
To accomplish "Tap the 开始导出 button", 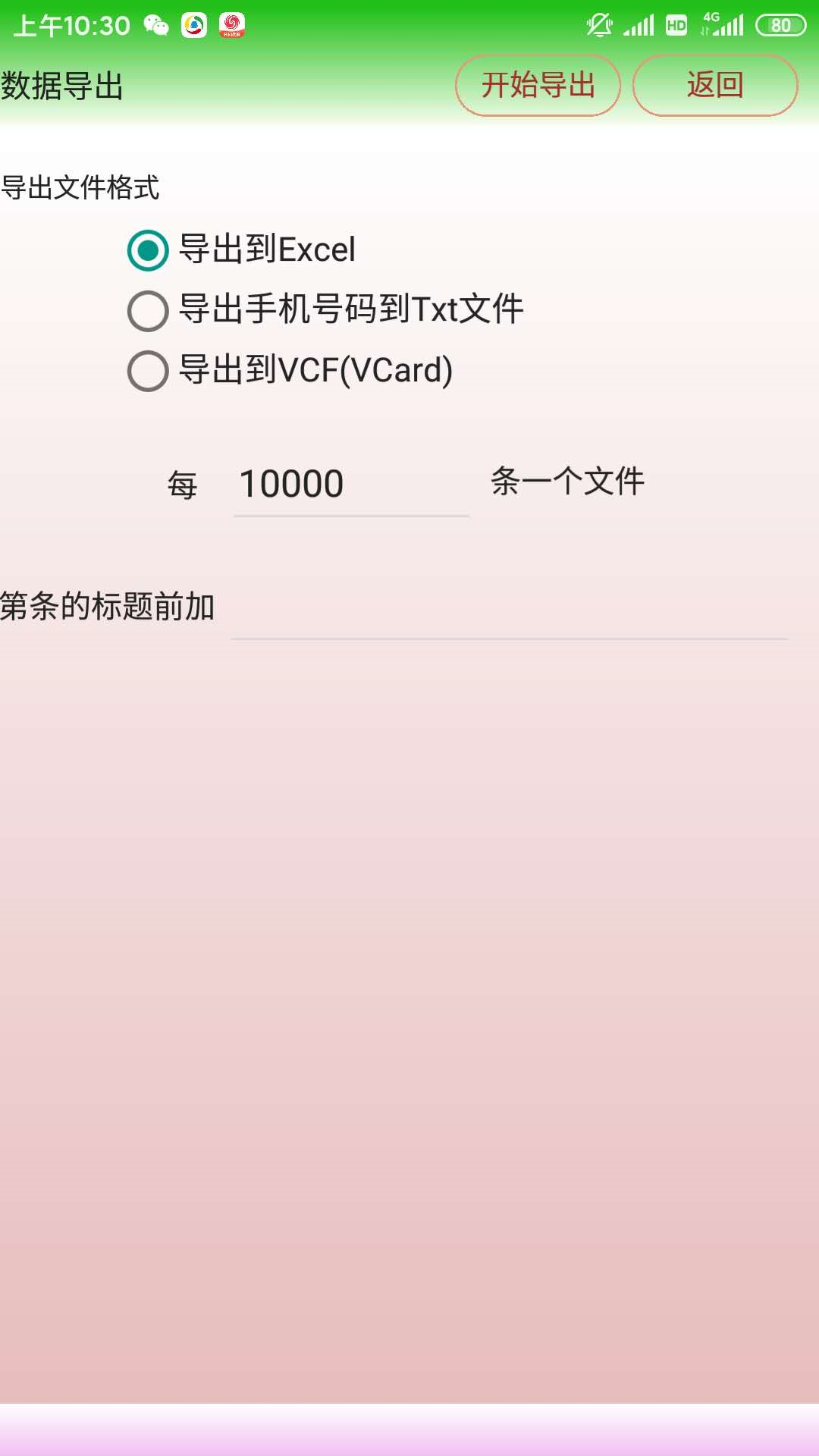I will click(538, 85).
